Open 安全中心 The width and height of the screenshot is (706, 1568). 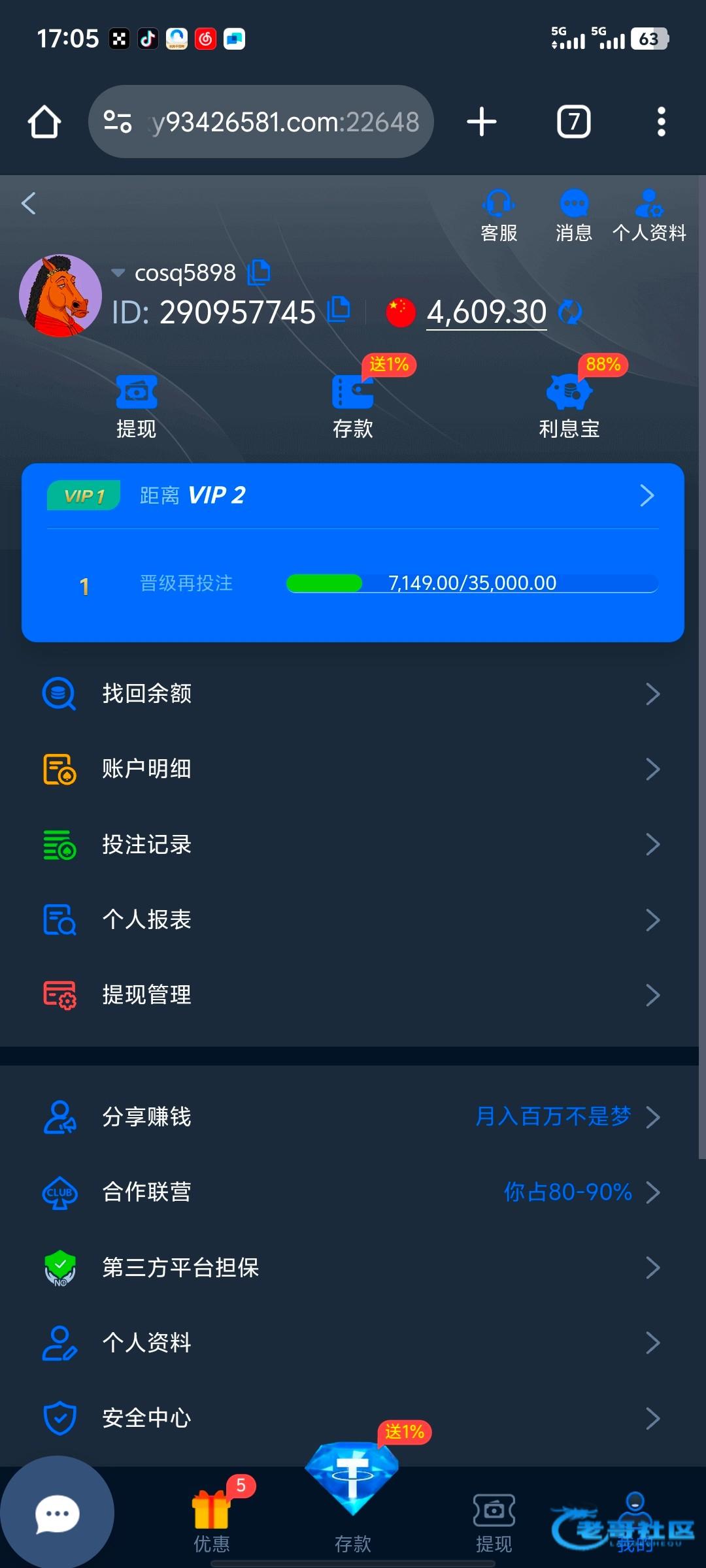353,1418
